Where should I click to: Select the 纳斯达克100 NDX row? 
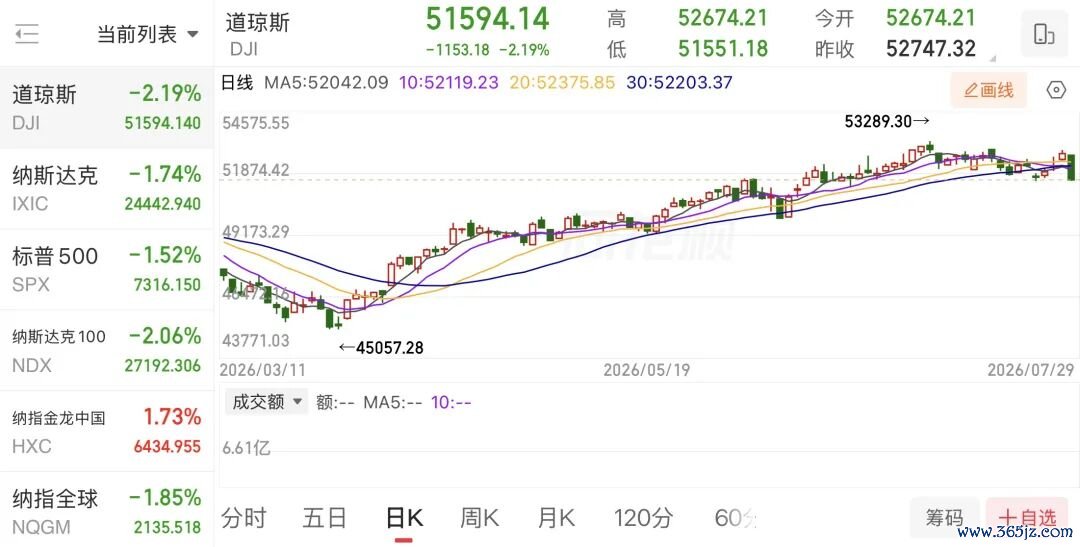(x=107, y=350)
